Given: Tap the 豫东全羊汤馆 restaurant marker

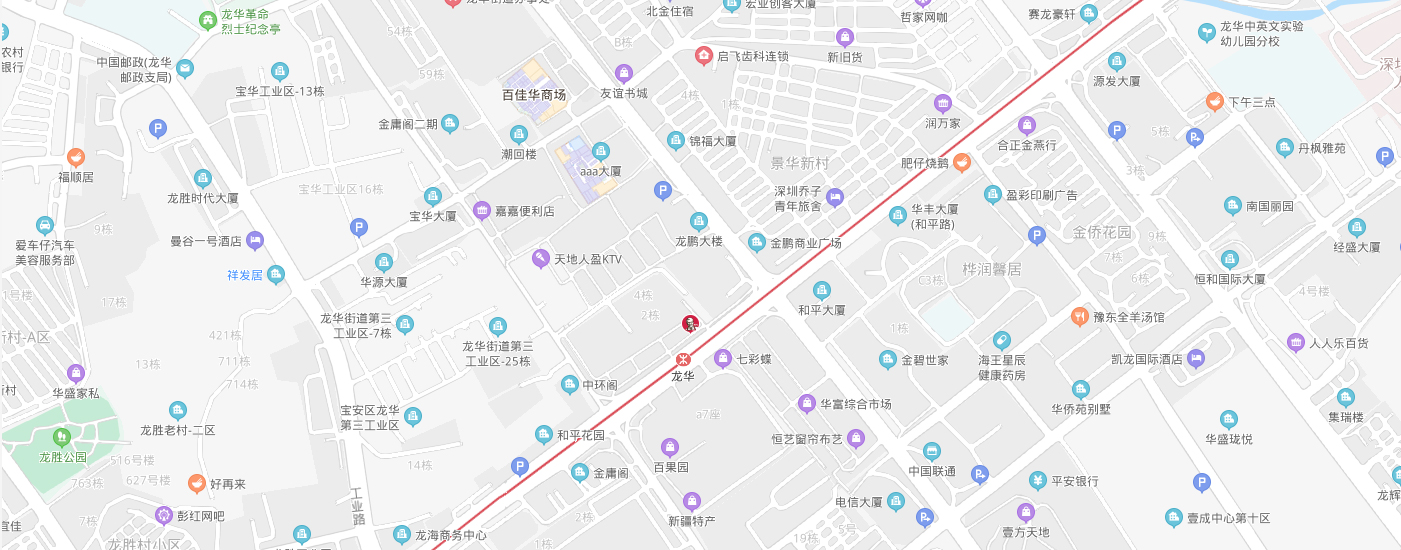Looking at the screenshot, I should (1079, 317).
